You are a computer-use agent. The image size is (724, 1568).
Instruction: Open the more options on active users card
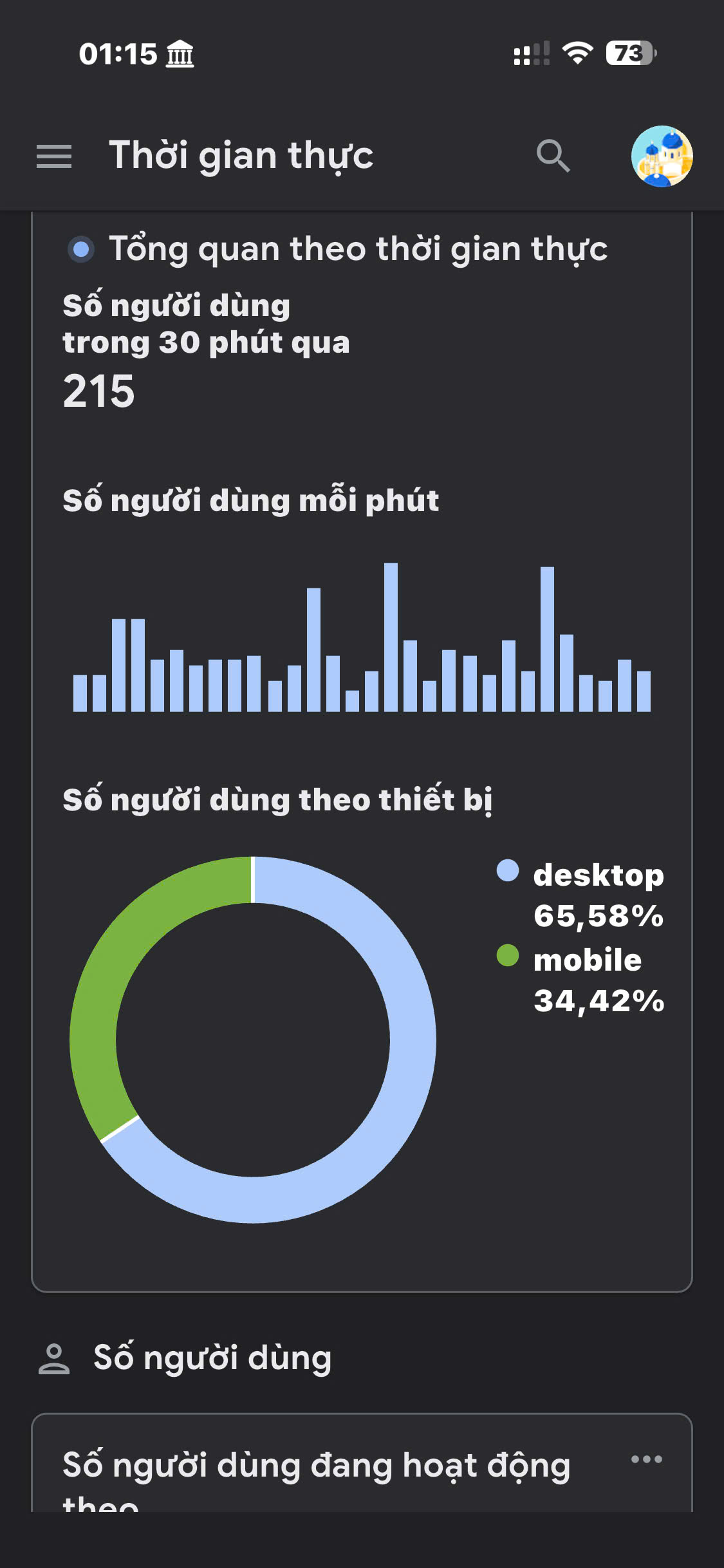(x=646, y=1459)
